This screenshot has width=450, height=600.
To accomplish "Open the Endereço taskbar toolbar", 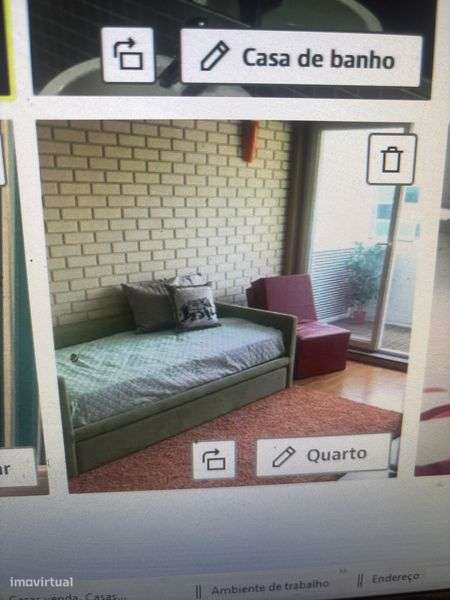I will 395,578.
